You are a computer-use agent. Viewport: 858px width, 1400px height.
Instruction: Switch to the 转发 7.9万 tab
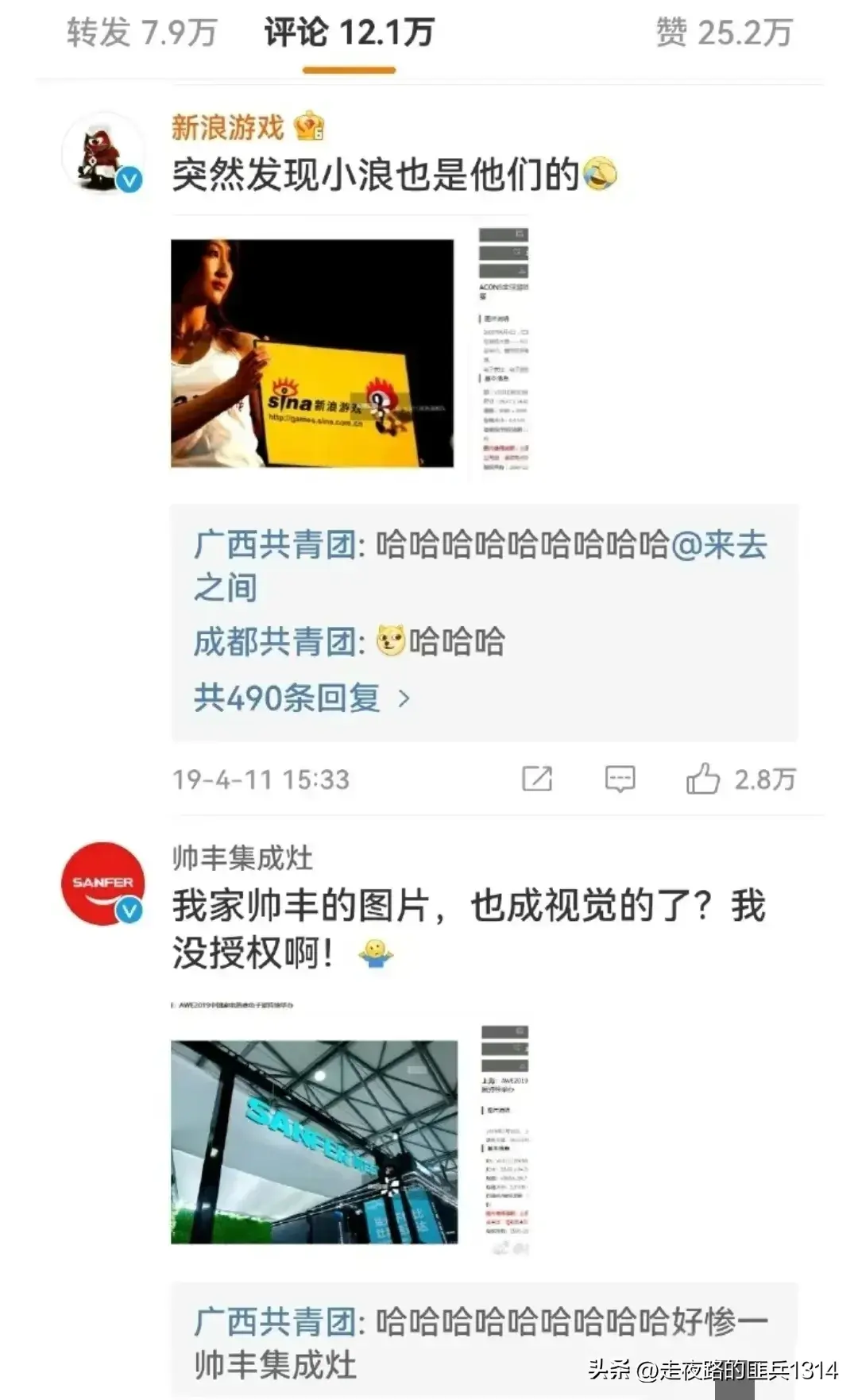tap(141, 33)
